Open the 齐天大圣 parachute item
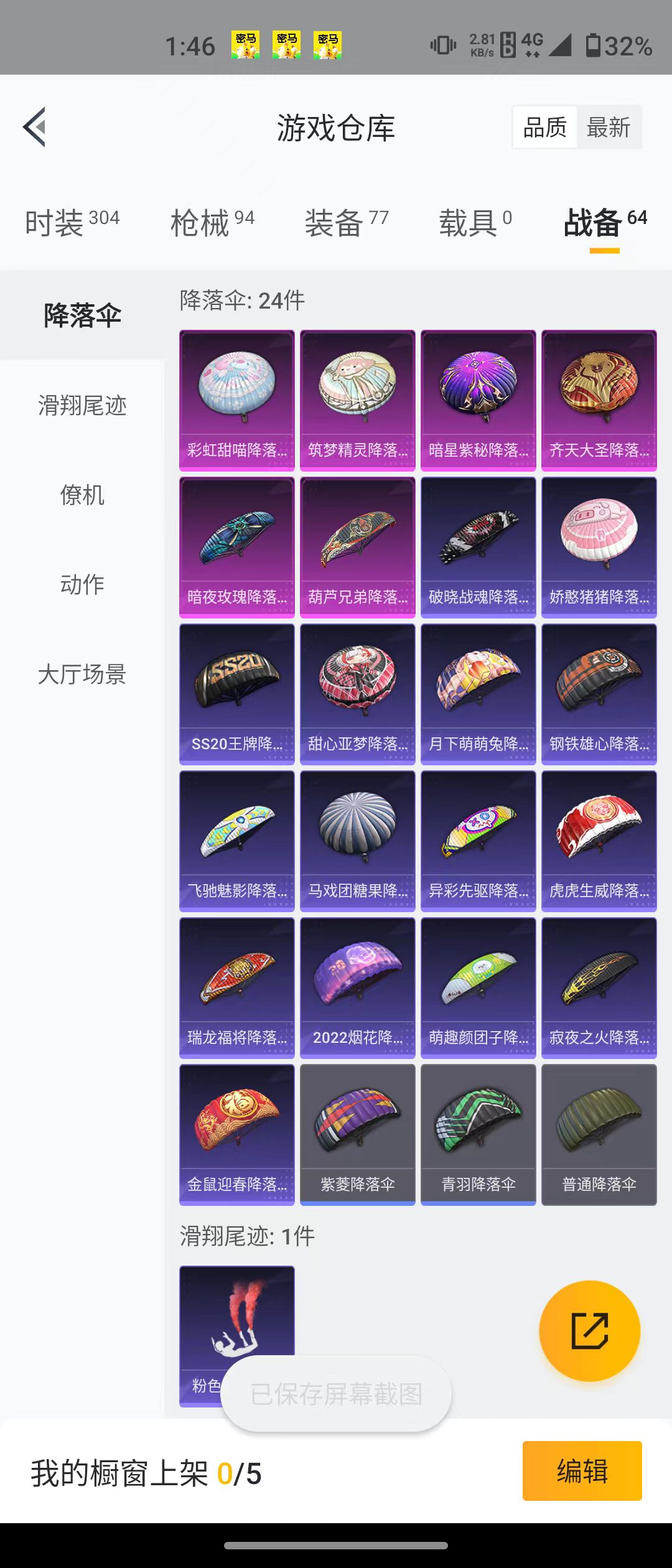This screenshot has height=1568, width=672. [x=599, y=400]
